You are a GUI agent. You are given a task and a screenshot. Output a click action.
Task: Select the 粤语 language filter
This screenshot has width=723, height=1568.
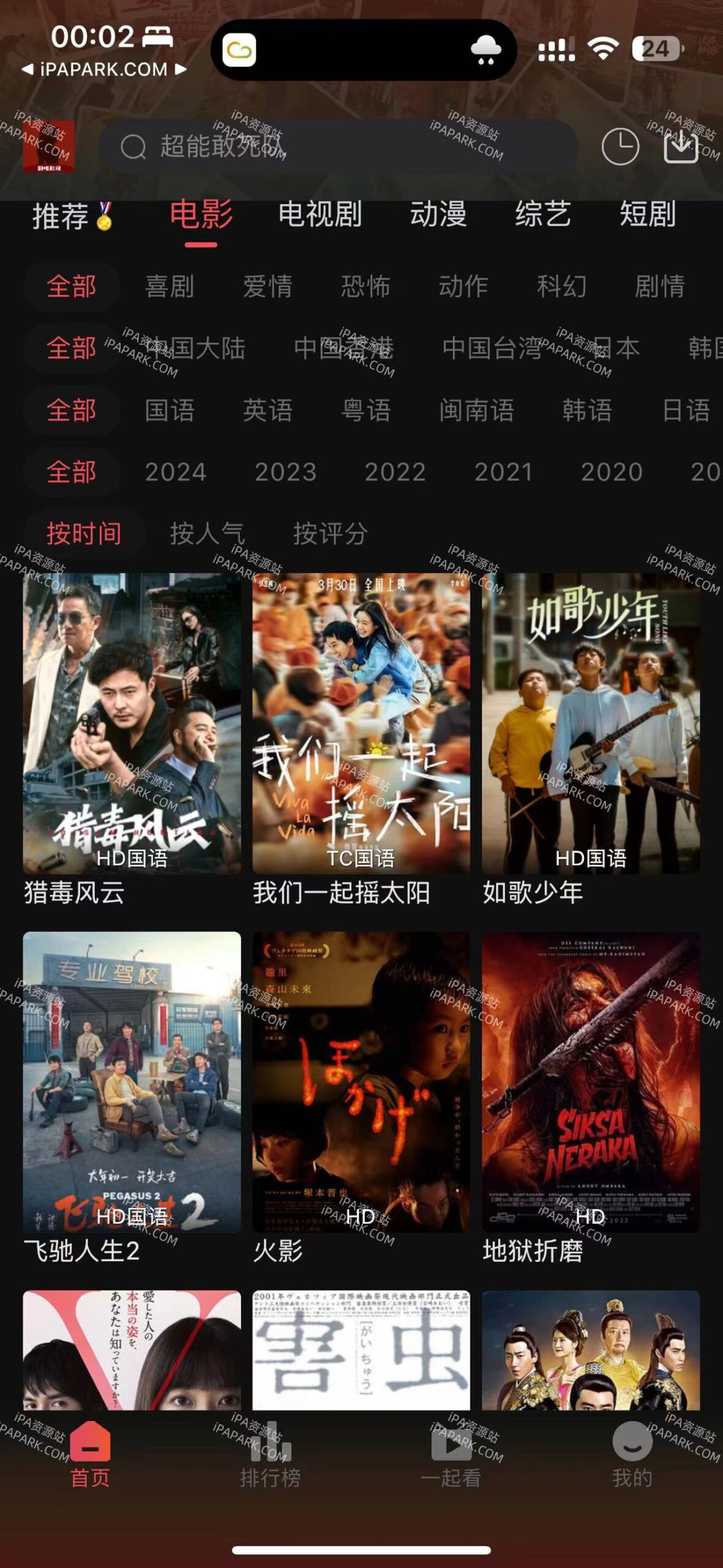(365, 410)
